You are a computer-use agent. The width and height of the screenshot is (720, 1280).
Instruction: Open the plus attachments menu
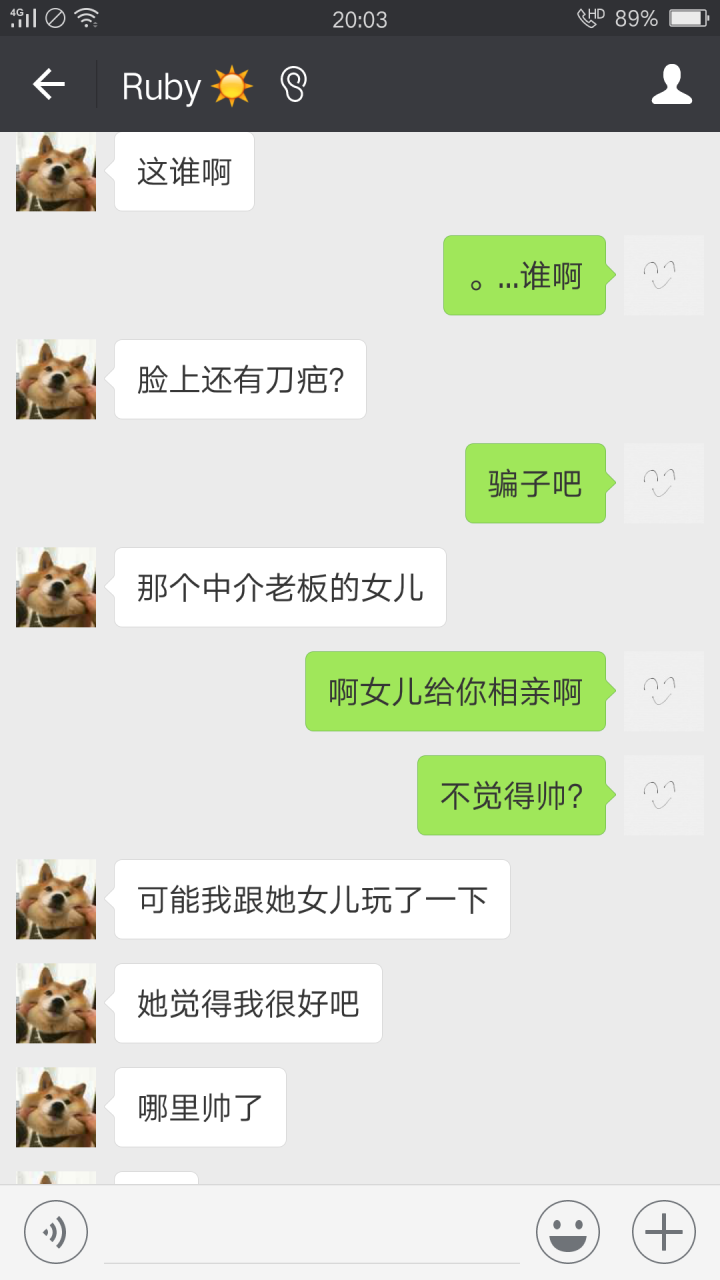point(663,1232)
